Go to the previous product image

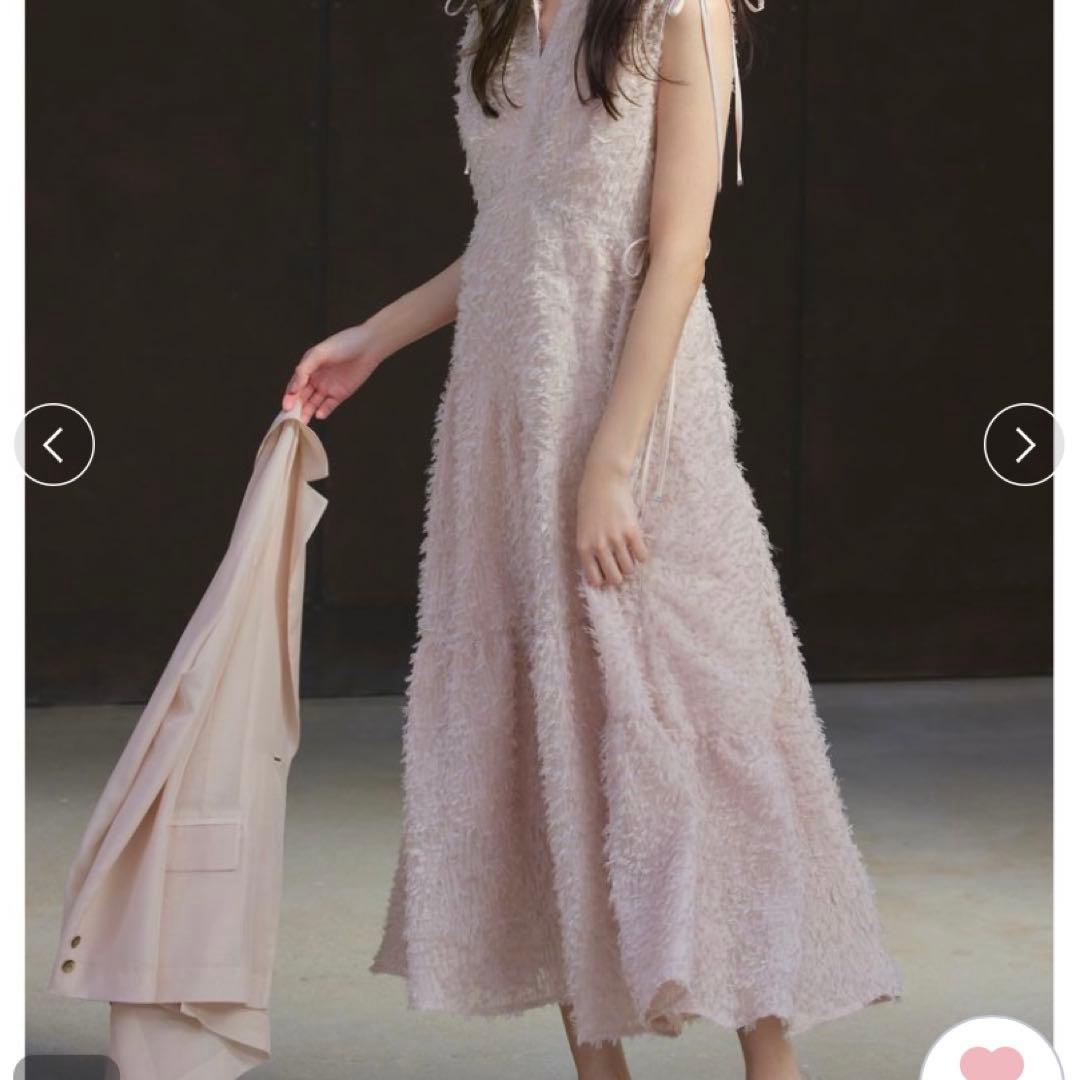tap(54, 445)
